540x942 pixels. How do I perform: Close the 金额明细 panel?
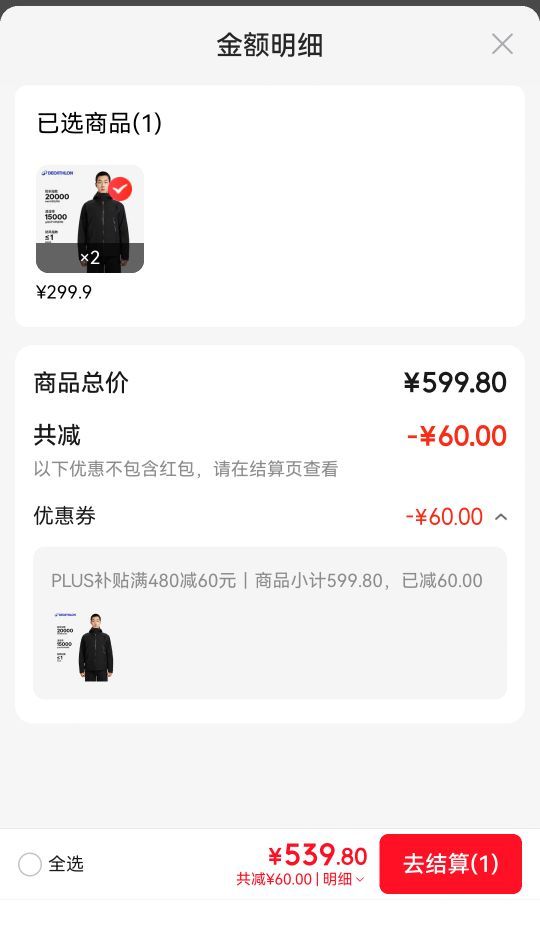502,44
